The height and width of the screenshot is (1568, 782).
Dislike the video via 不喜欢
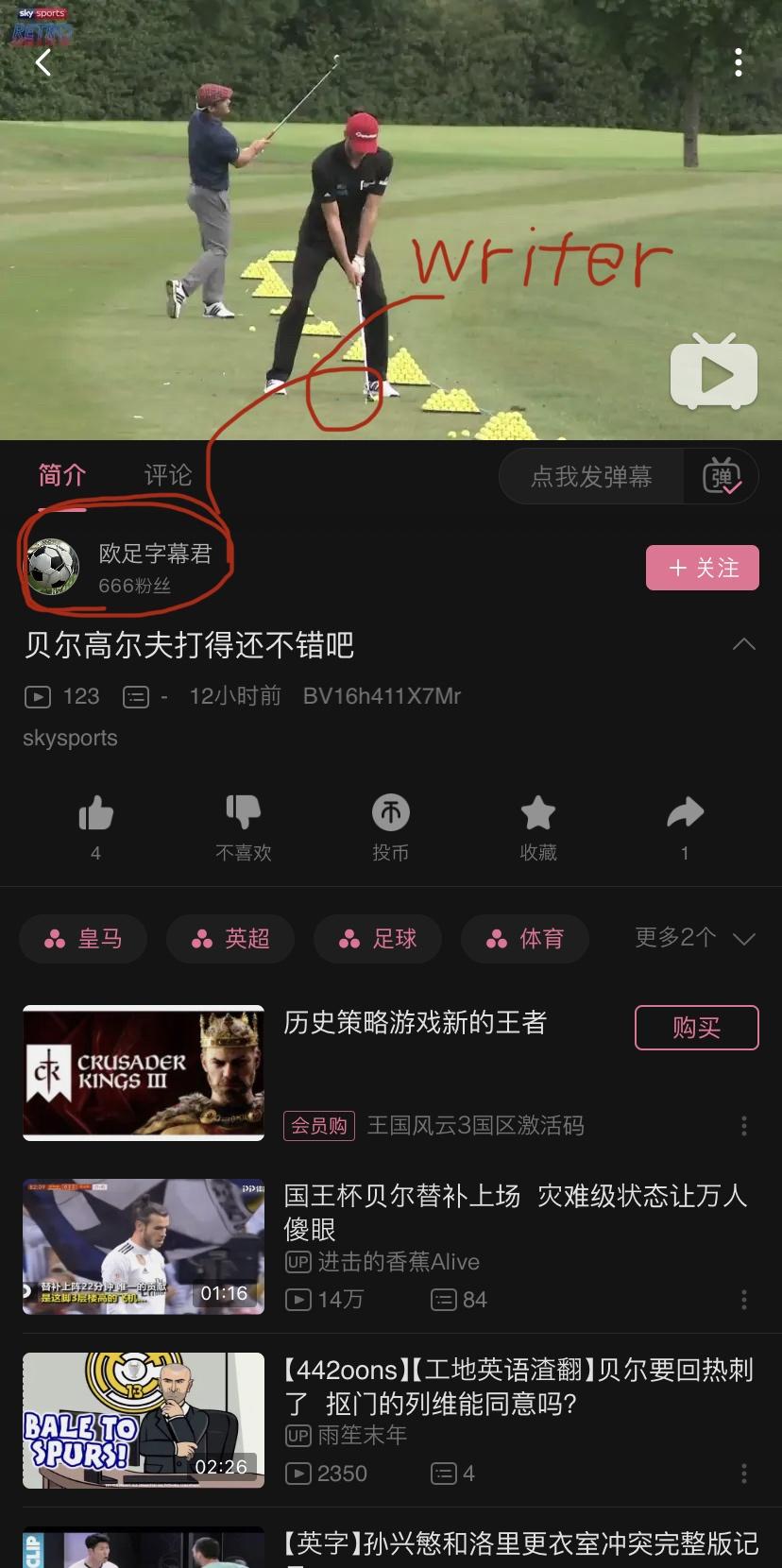tap(244, 828)
